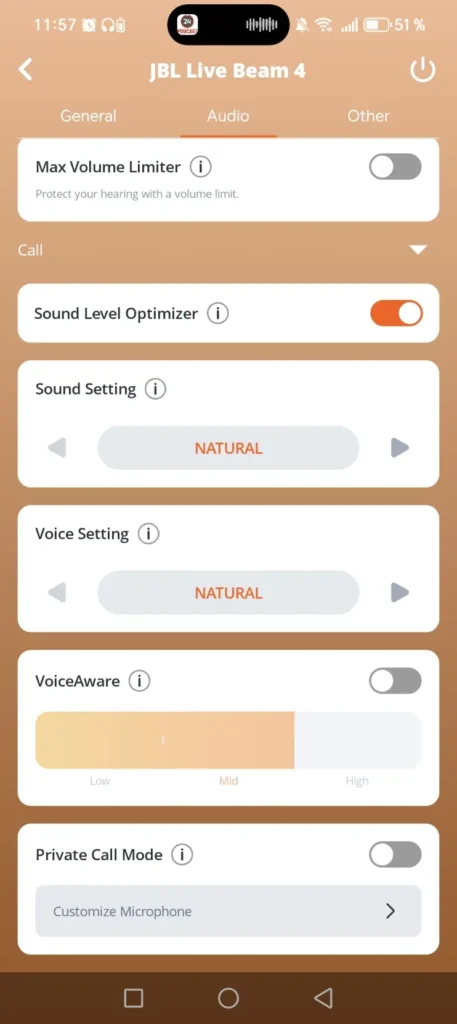Open Customize Microphone

coord(228,911)
